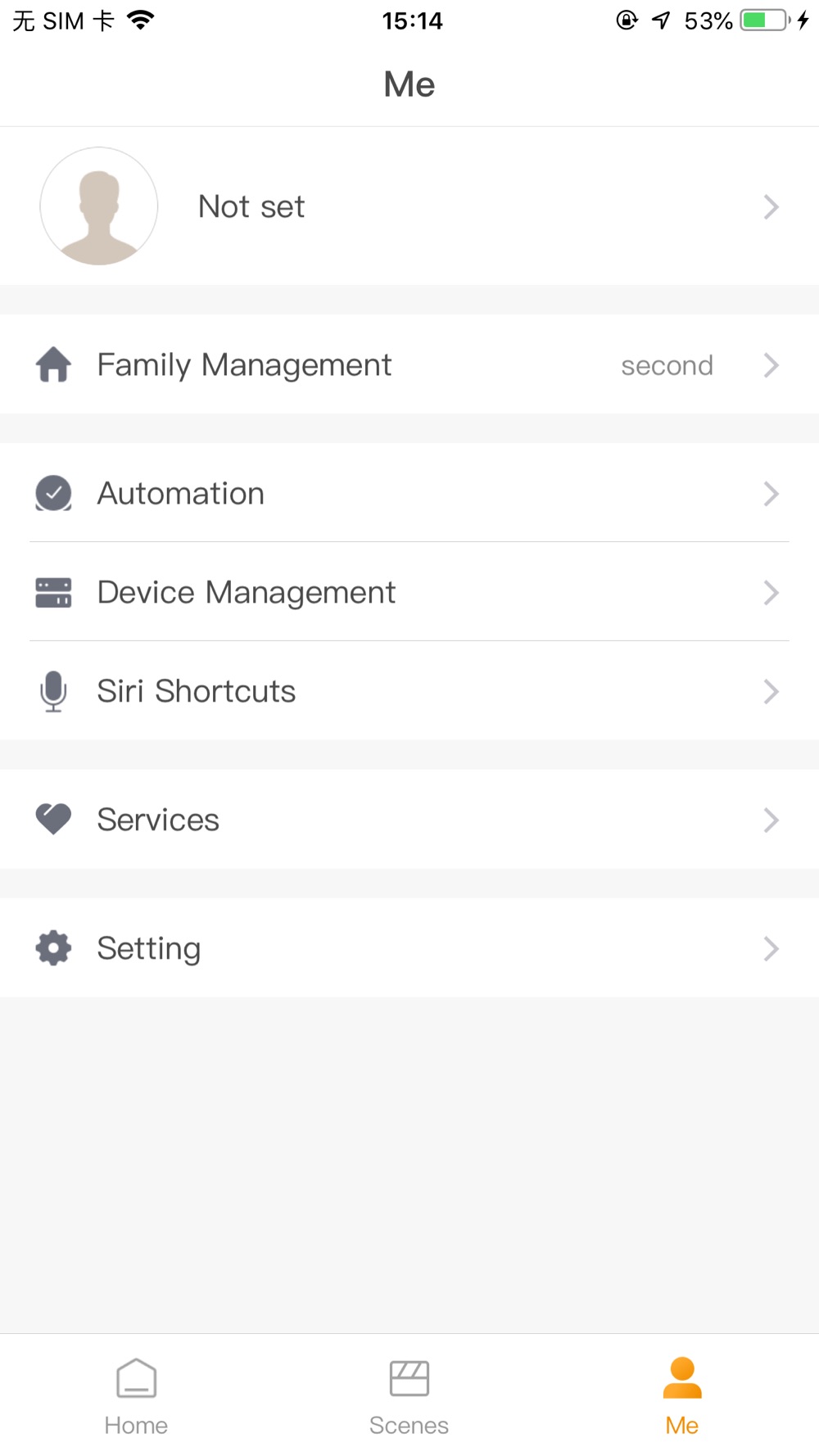Switch to the Scenes tab

coord(409,1396)
